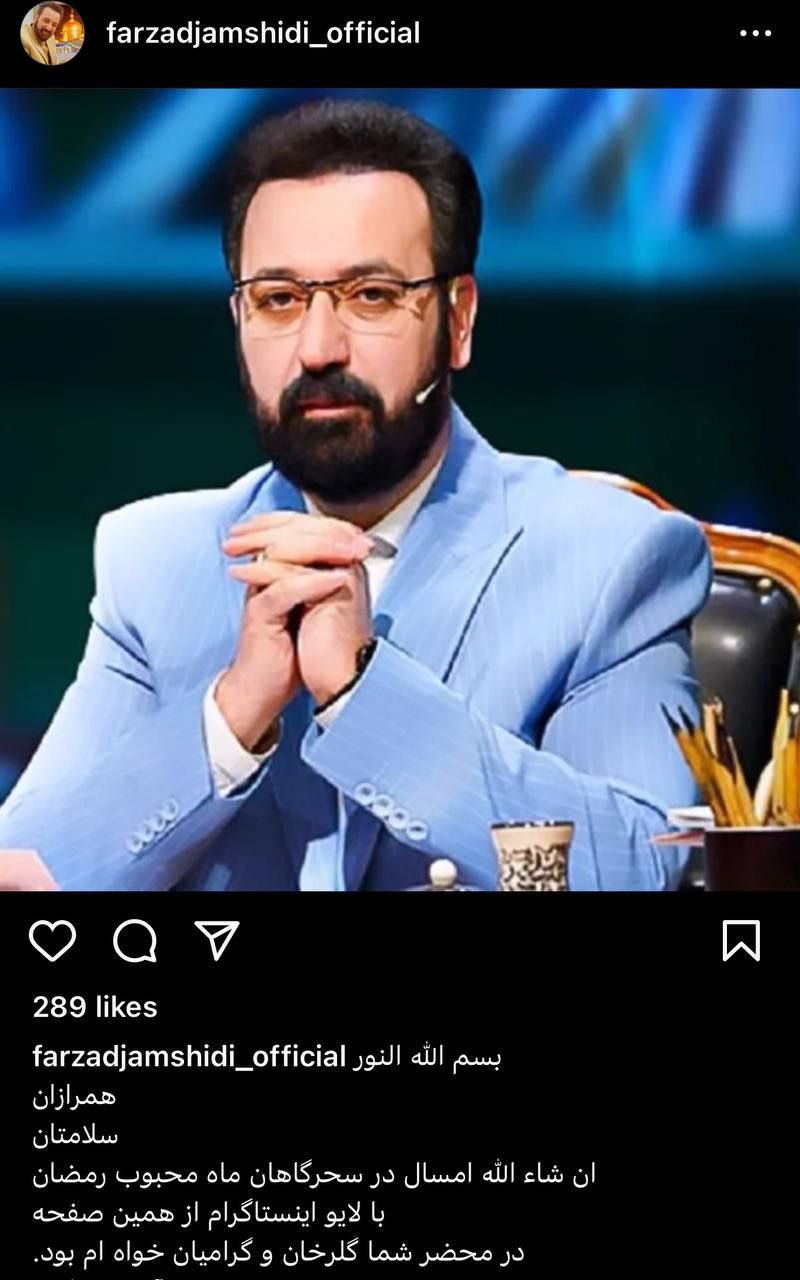Image resolution: width=800 pixels, height=1280 pixels.
Task: Tap the post photo
Action: (400, 490)
